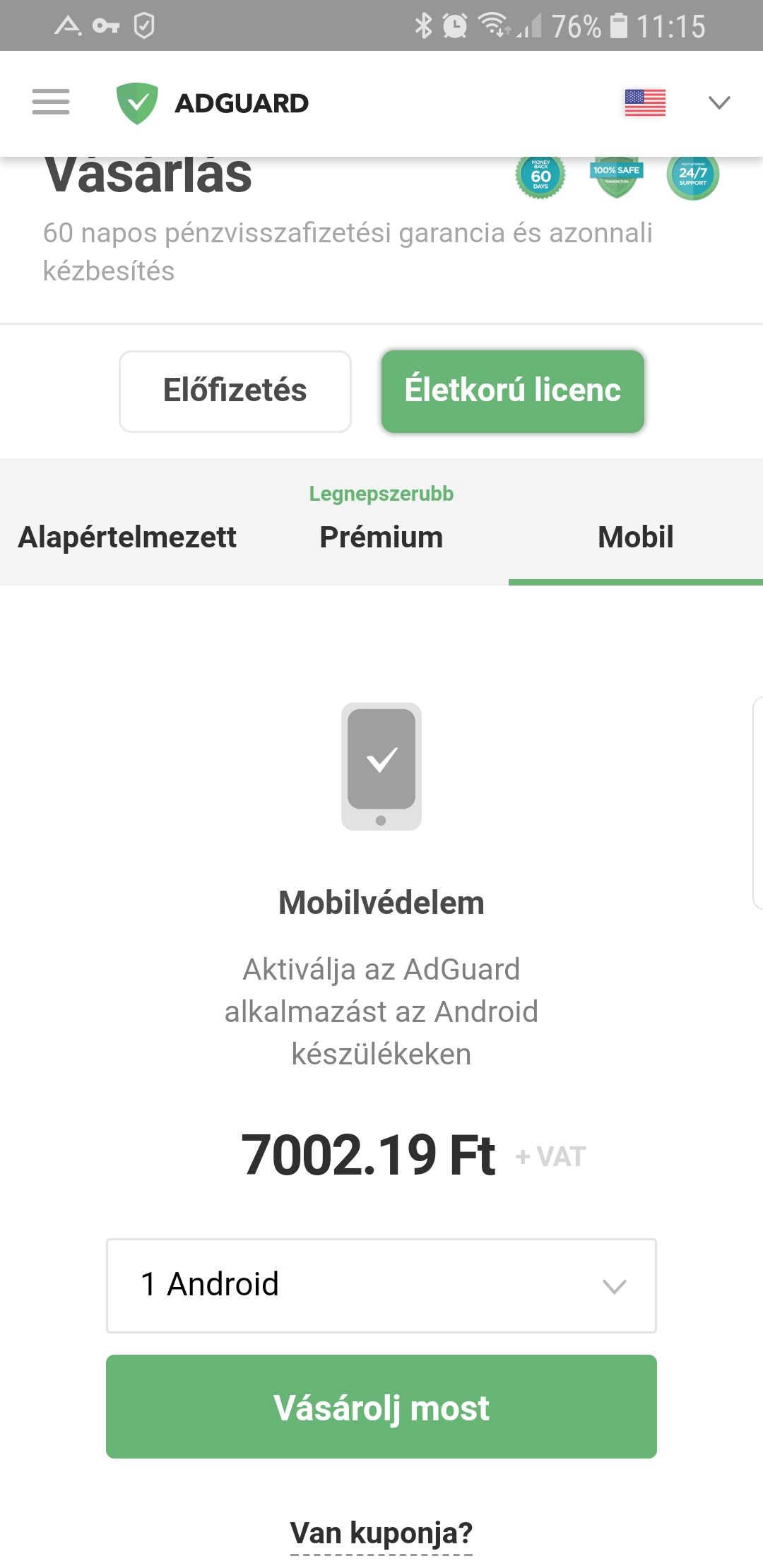The height and width of the screenshot is (1568, 763).
Task: Tap Vásárolj most button
Action: (x=381, y=1407)
